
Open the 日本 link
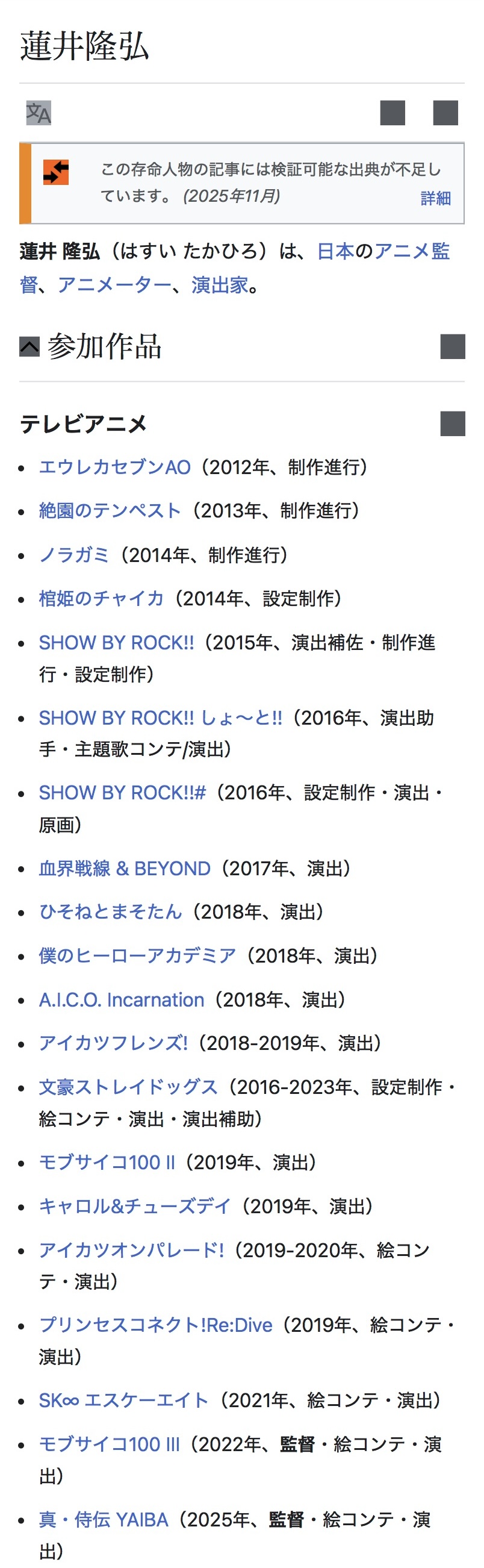[x=335, y=251]
